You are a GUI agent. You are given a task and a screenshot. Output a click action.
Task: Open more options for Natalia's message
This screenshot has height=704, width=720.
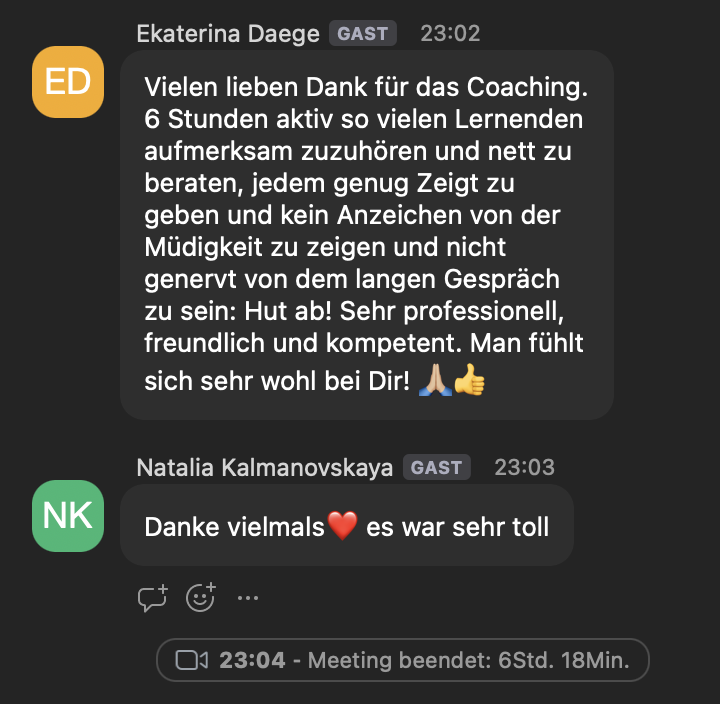(x=248, y=598)
